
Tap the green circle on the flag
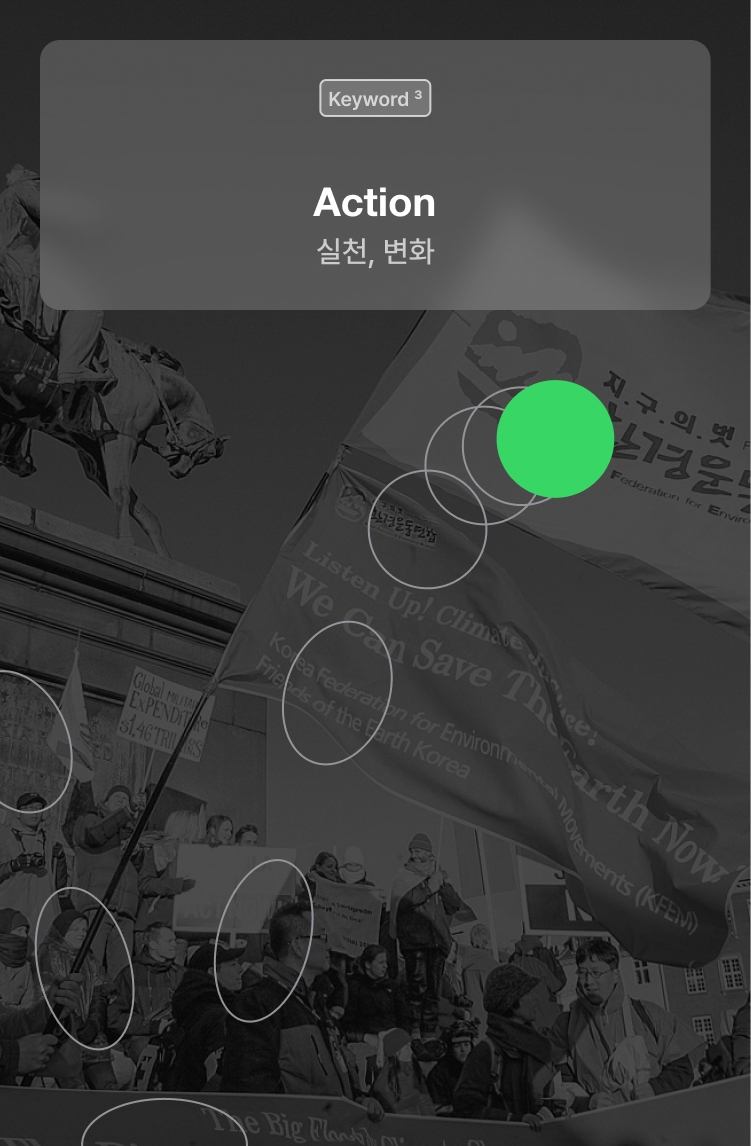tap(555, 439)
